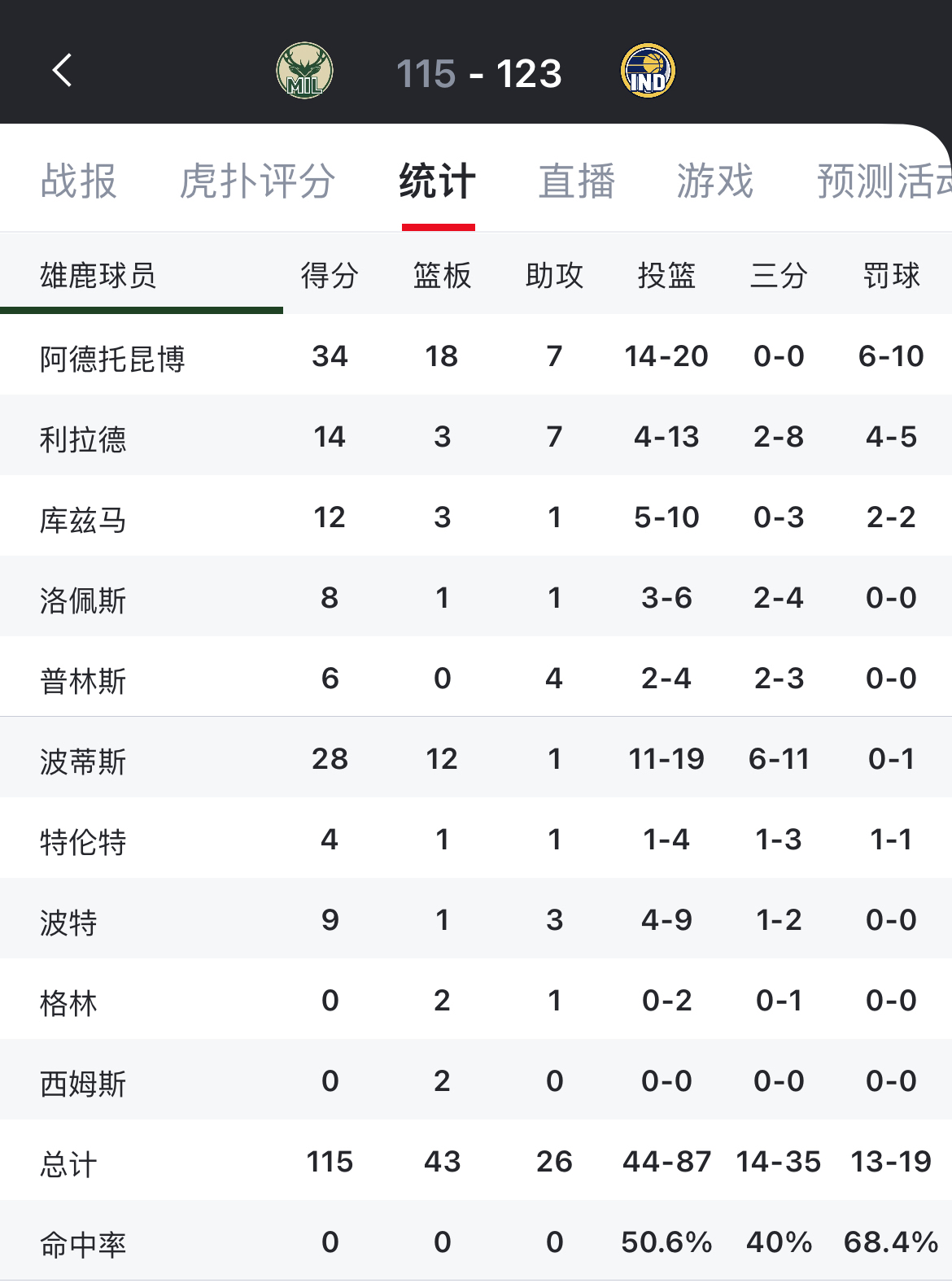Image resolution: width=952 pixels, height=1283 pixels.
Task: Open the 预测活动 tab
Action: click(883, 181)
